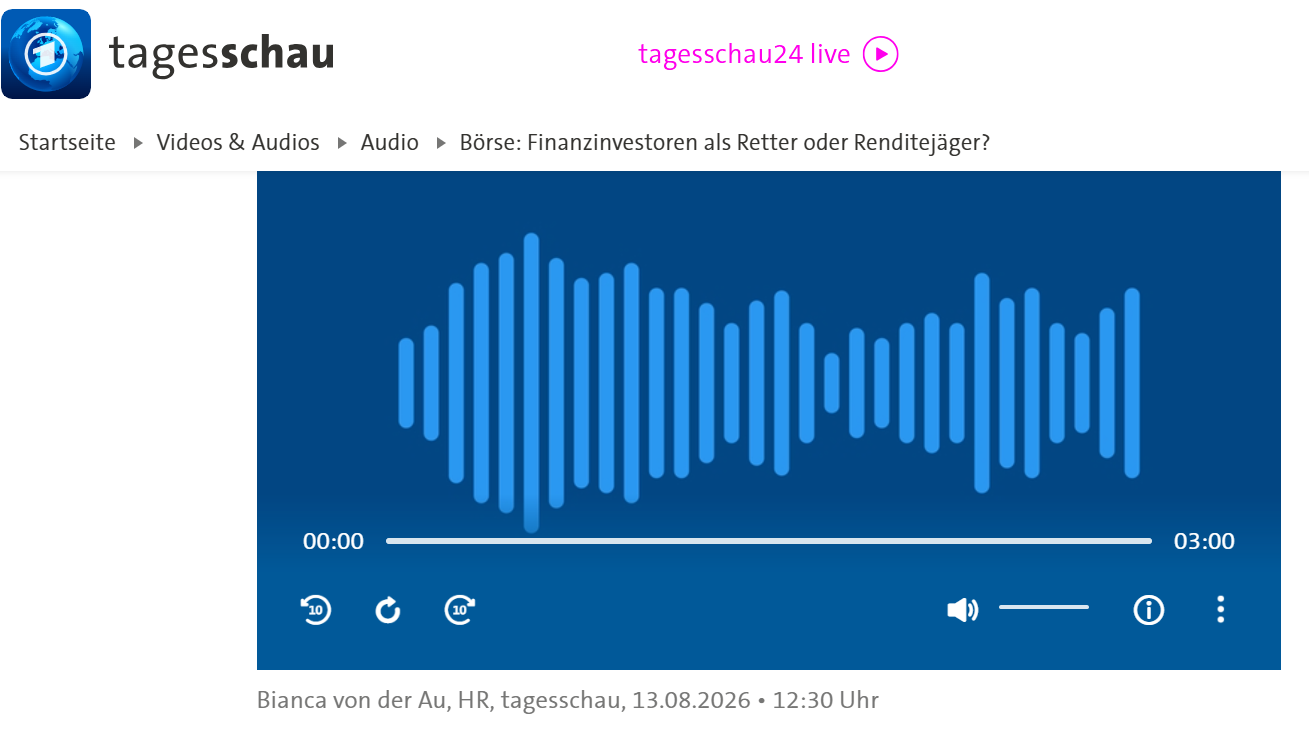Open Videos & Audios breadcrumb link
The image size is (1309, 729).
[238, 142]
